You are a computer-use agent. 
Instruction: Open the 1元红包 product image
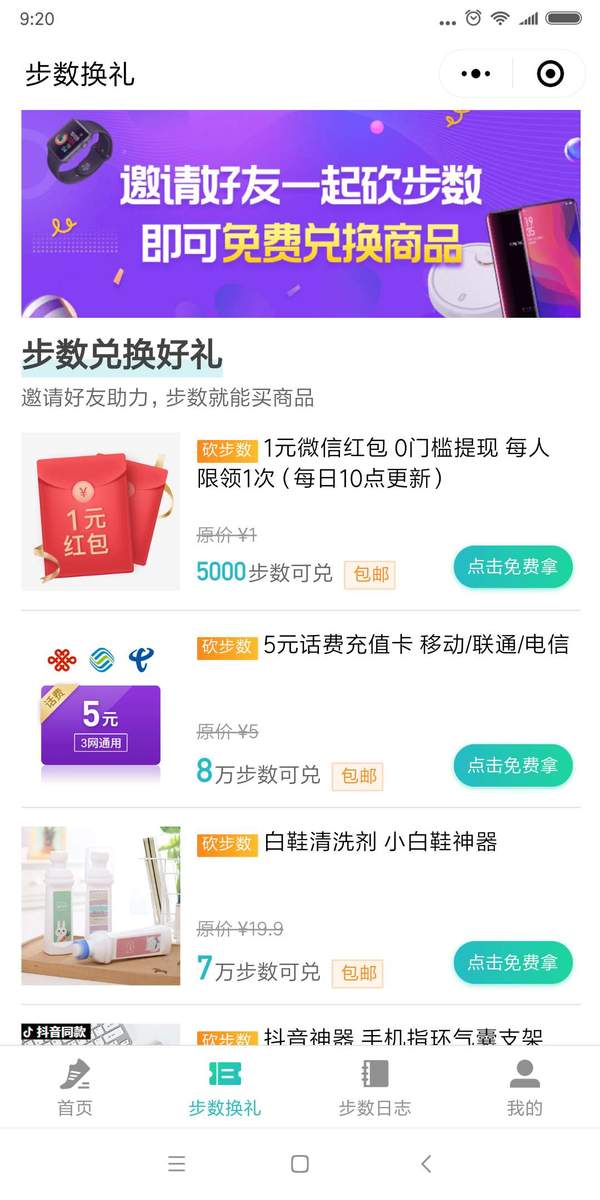(x=101, y=511)
